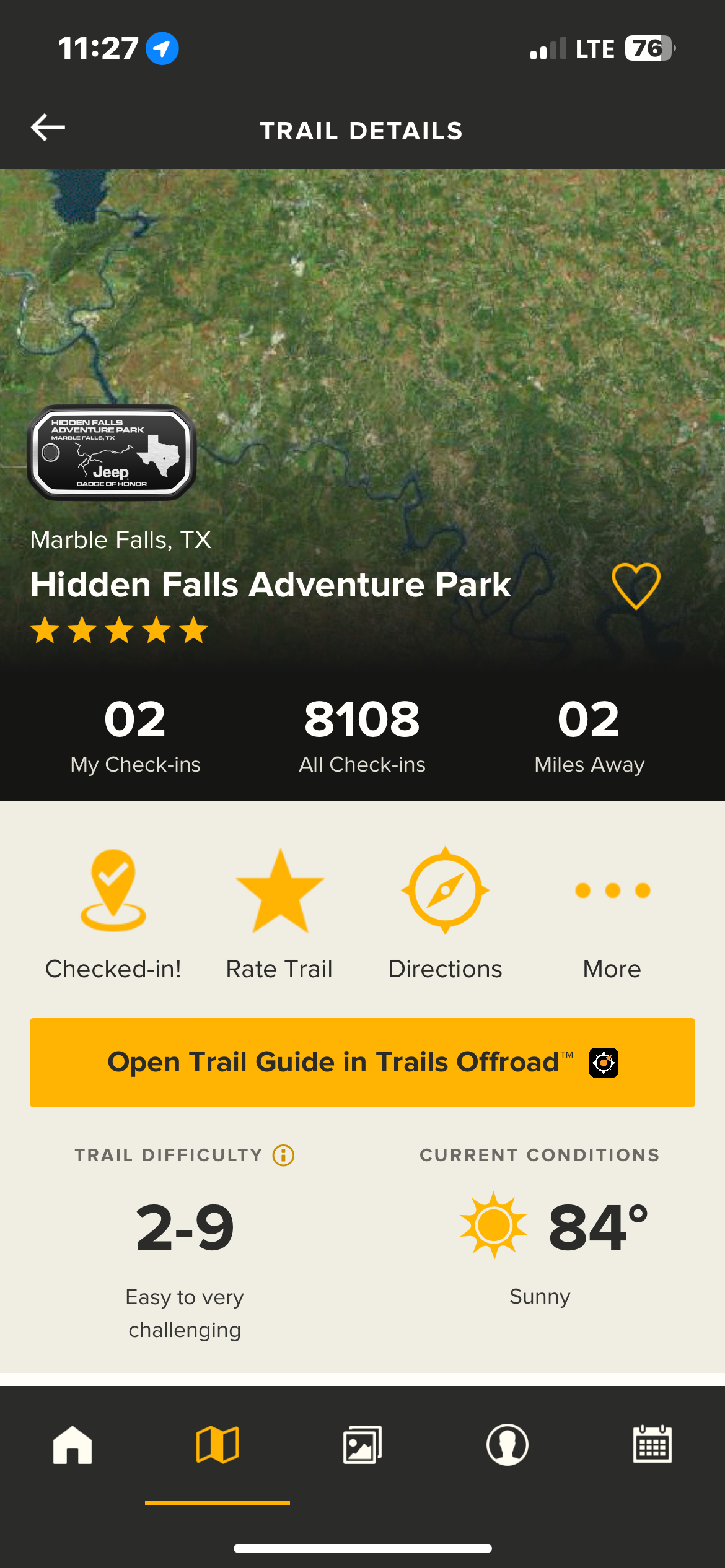
Task: Switch to the Home tab
Action: tap(72, 1445)
